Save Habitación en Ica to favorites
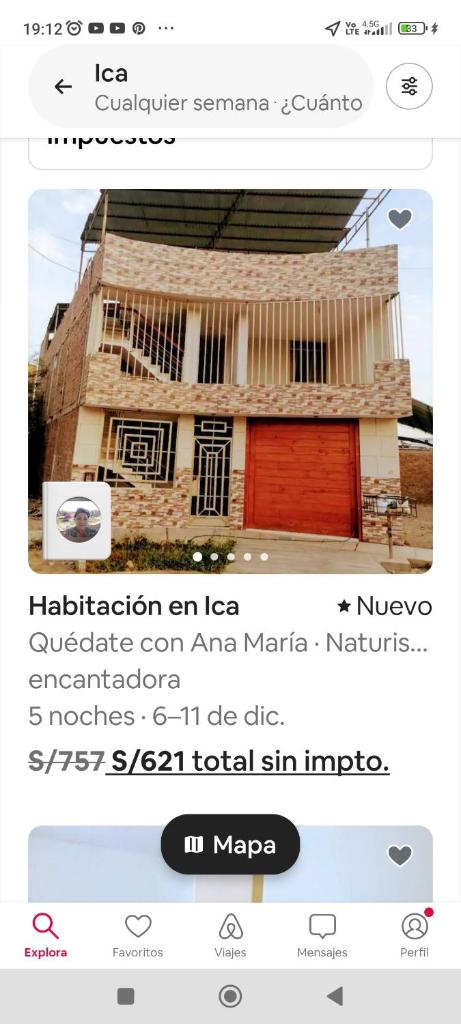The height and width of the screenshot is (1024, 461). (x=400, y=219)
